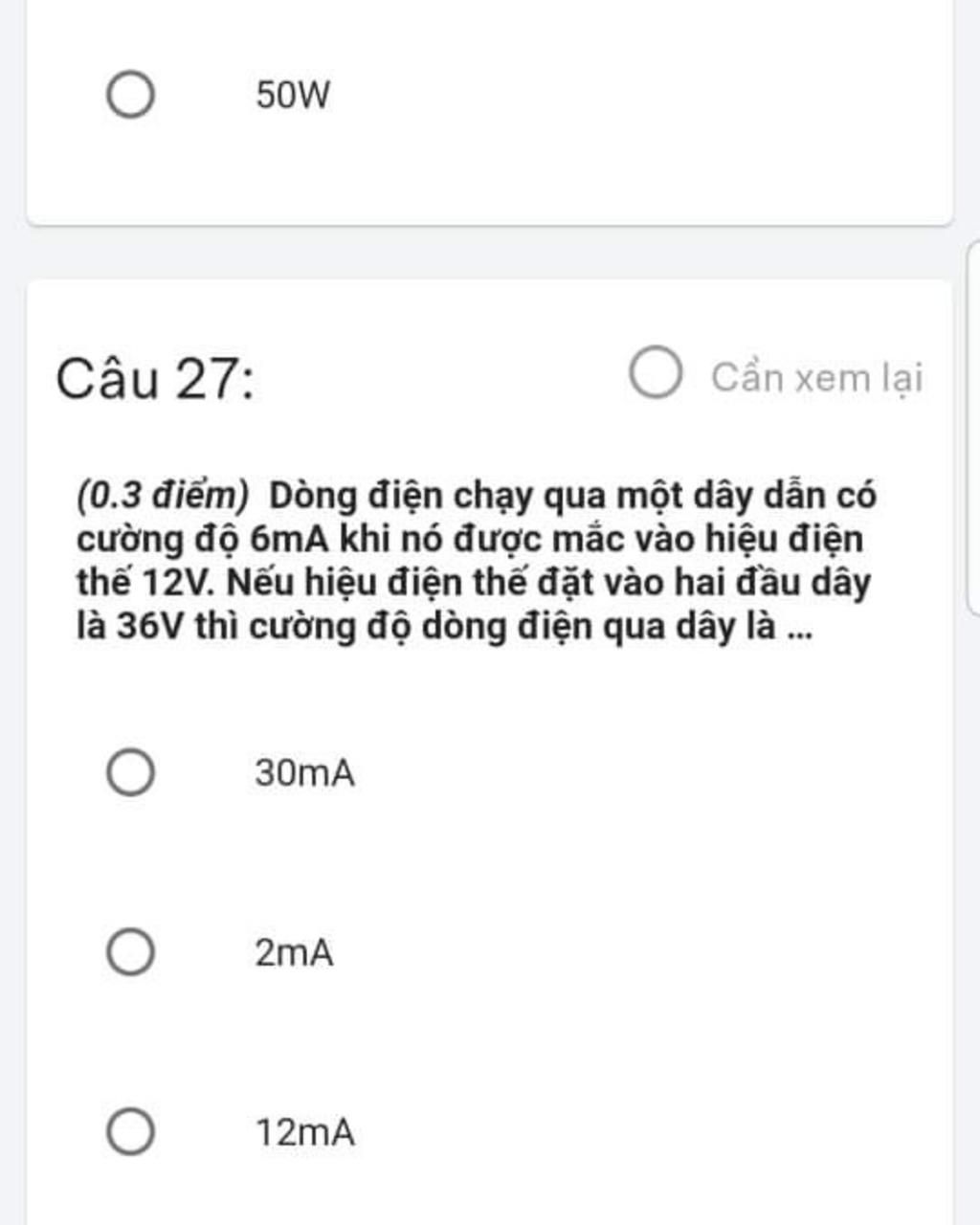980x1225 pixels.
Task: Select 2mA as the answer
Action: tap(130, 952)
